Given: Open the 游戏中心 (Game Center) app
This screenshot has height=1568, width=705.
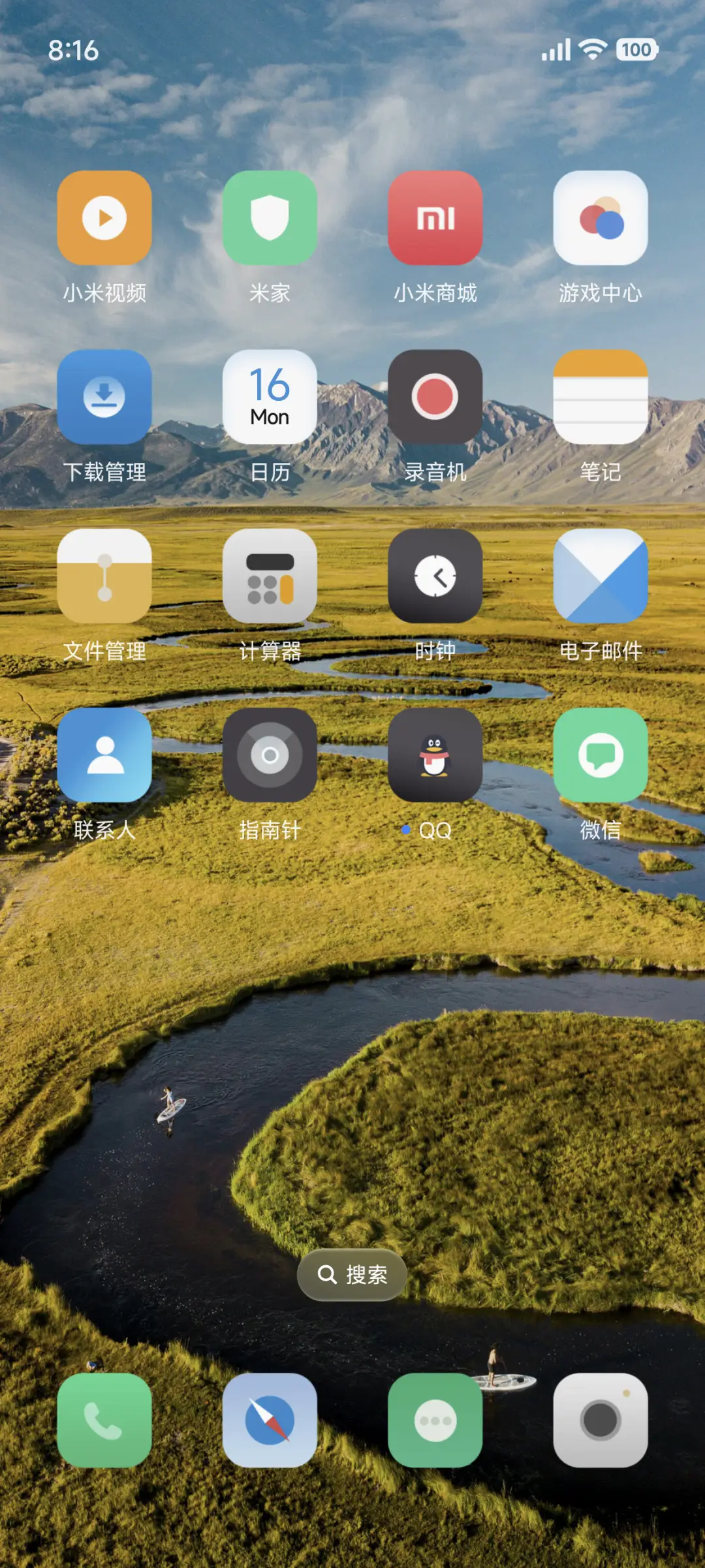Looking at the screenshot, I should [x=601, y=219].
